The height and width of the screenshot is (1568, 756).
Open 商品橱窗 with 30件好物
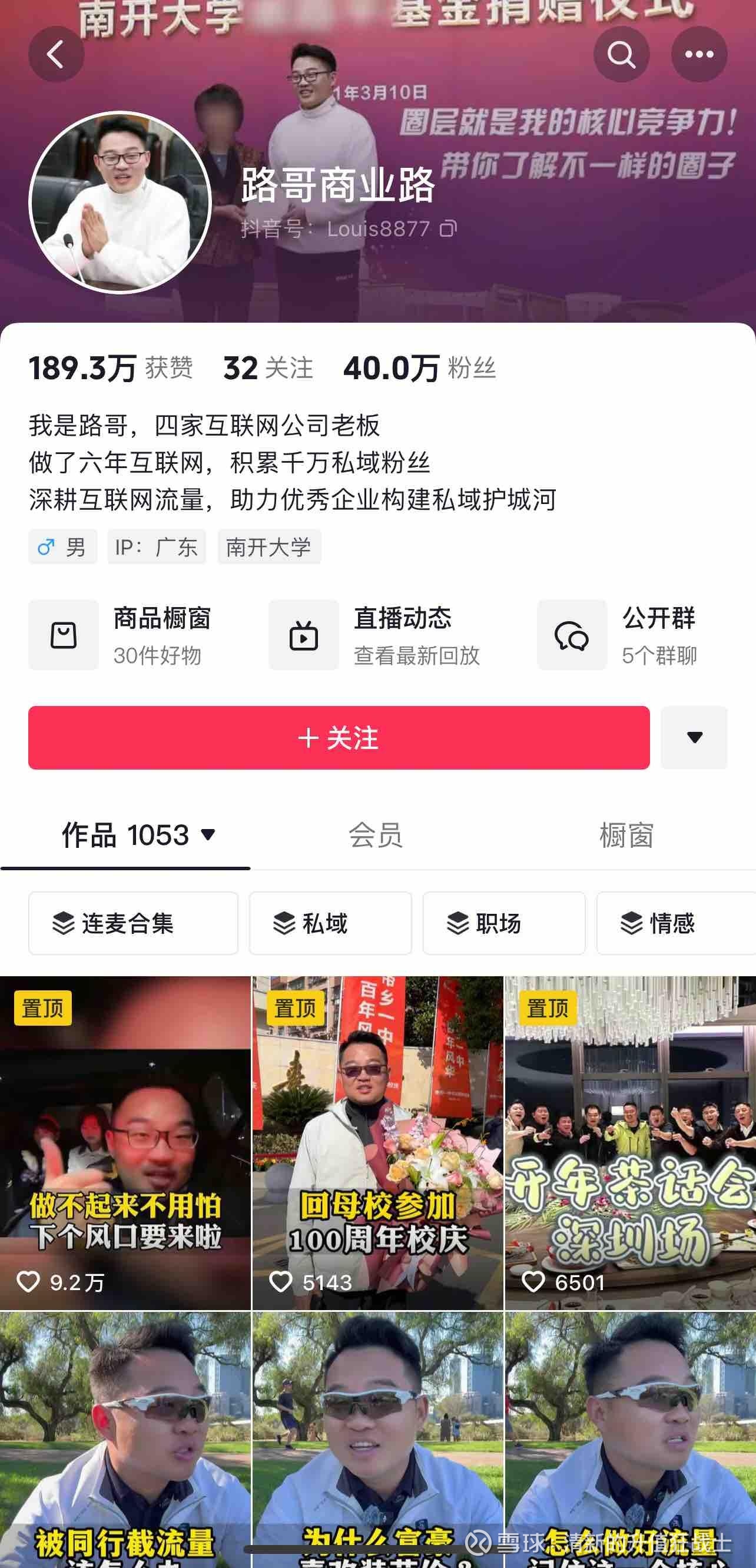121,635
